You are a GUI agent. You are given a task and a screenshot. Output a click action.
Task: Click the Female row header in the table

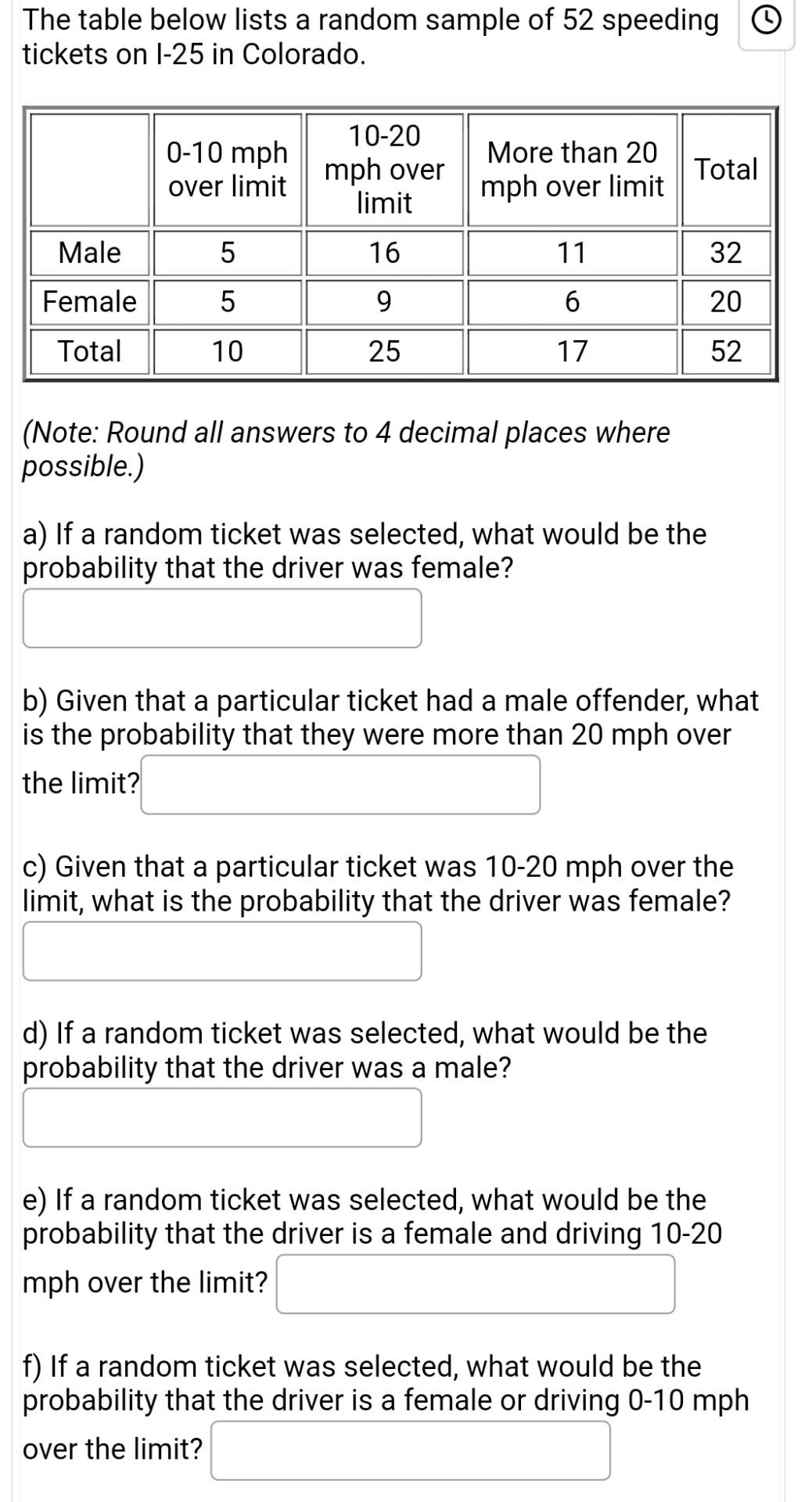coord(88,302)
